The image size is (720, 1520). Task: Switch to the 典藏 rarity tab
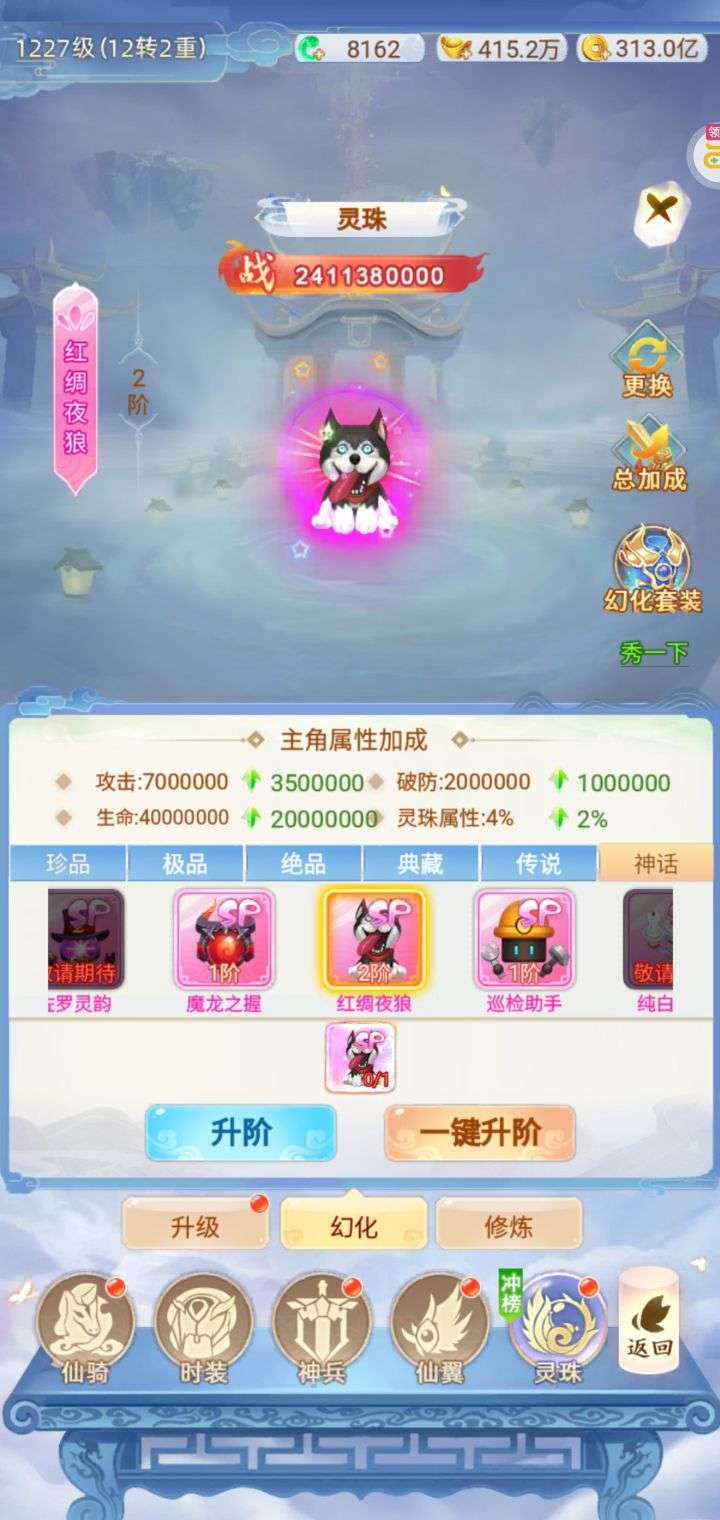pyautogui.click(x=421, y=863)
